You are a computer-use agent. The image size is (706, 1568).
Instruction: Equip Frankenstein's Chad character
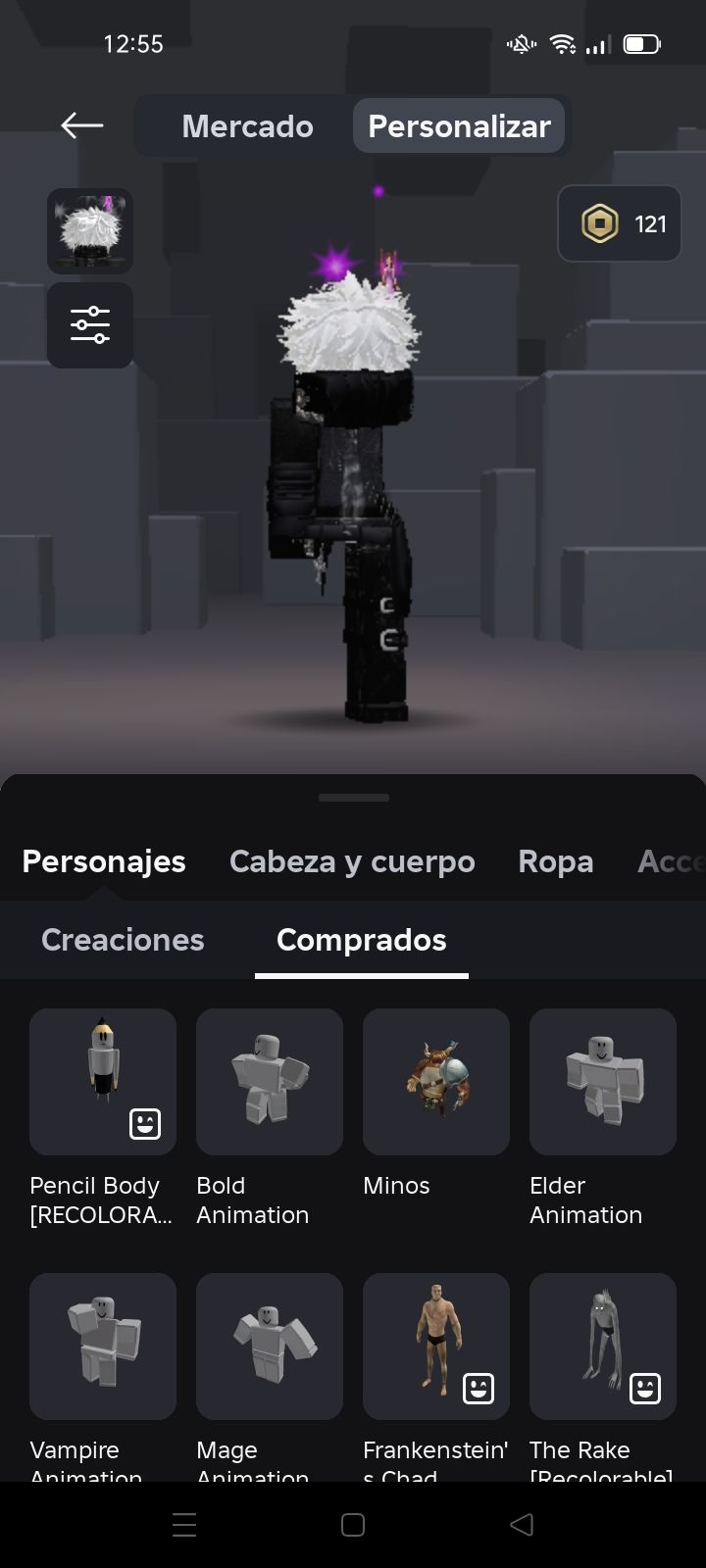[x=436, y=1347]
